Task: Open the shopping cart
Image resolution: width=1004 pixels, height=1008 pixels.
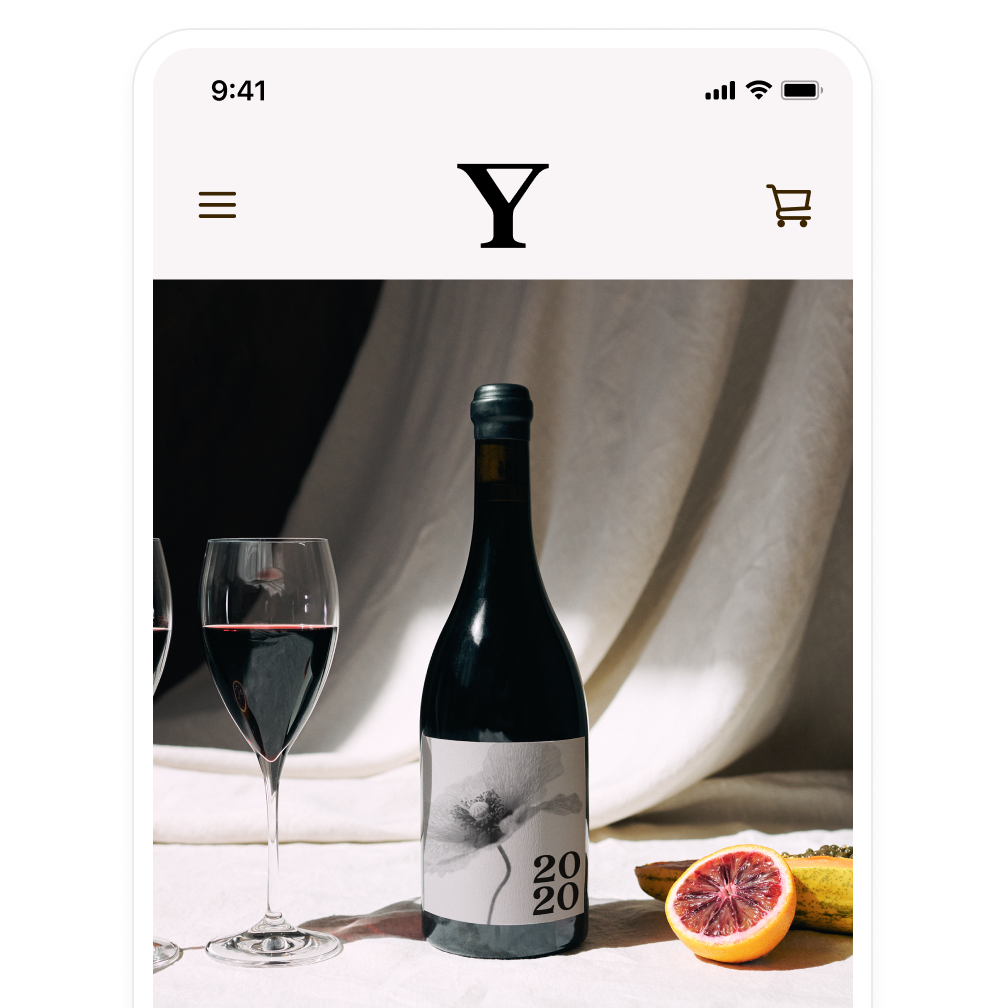Action: click(788, 205)
